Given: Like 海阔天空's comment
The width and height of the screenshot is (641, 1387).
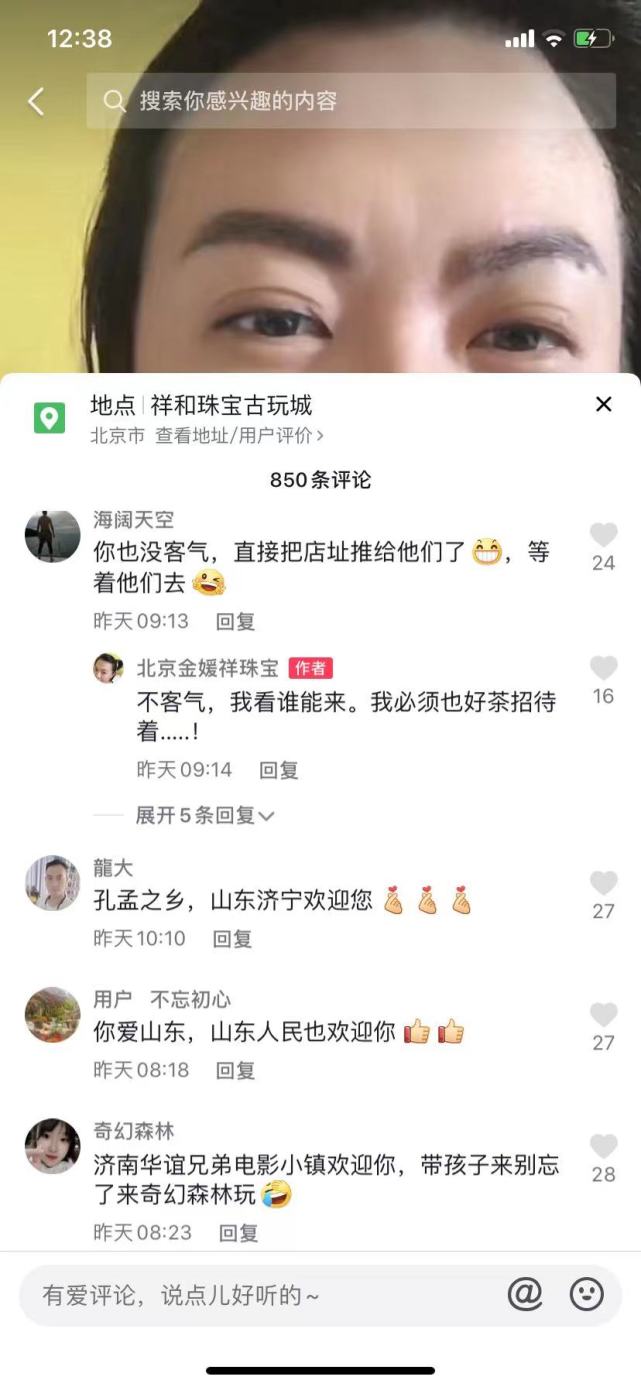Looking at the screenshot, I should (x=603, y=535).
